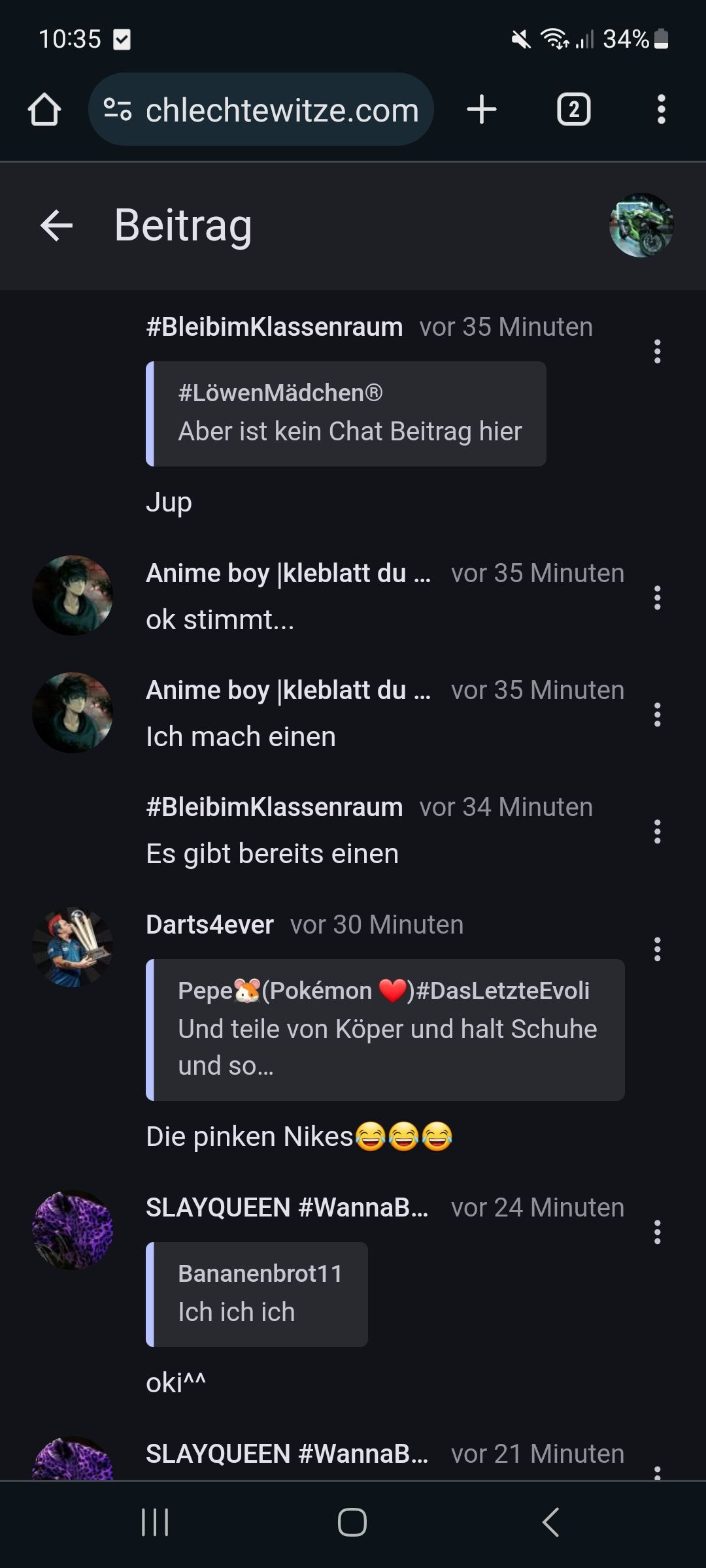Open the browser home page
Viewport: 706px width, 1568px height.
click(x=44, y=109)
